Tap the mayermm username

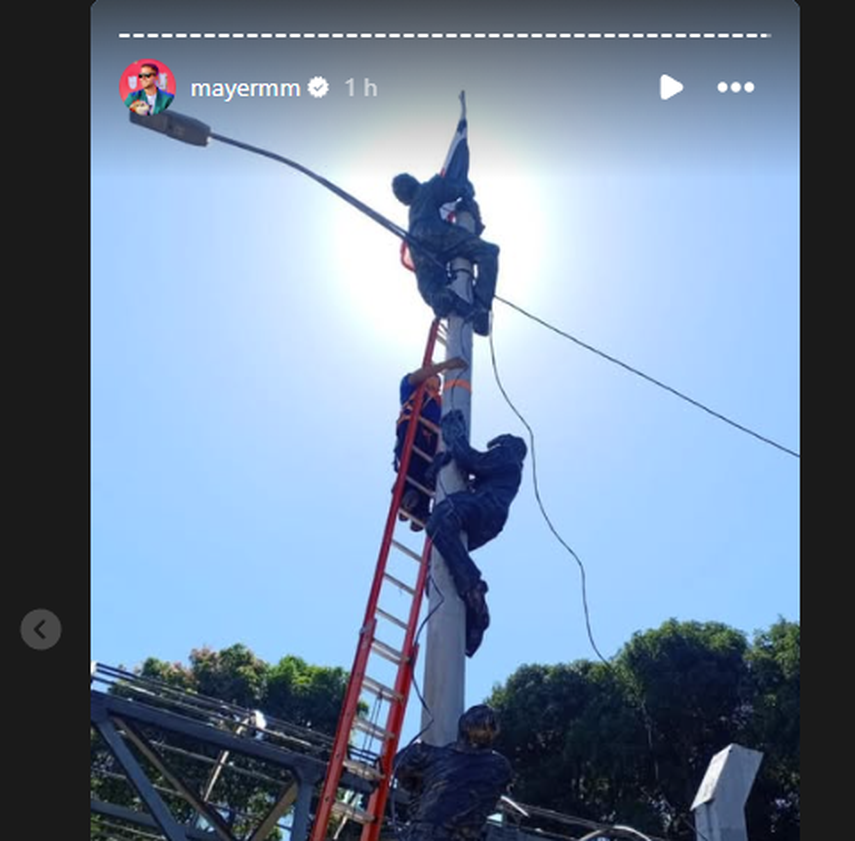(245, 88)
